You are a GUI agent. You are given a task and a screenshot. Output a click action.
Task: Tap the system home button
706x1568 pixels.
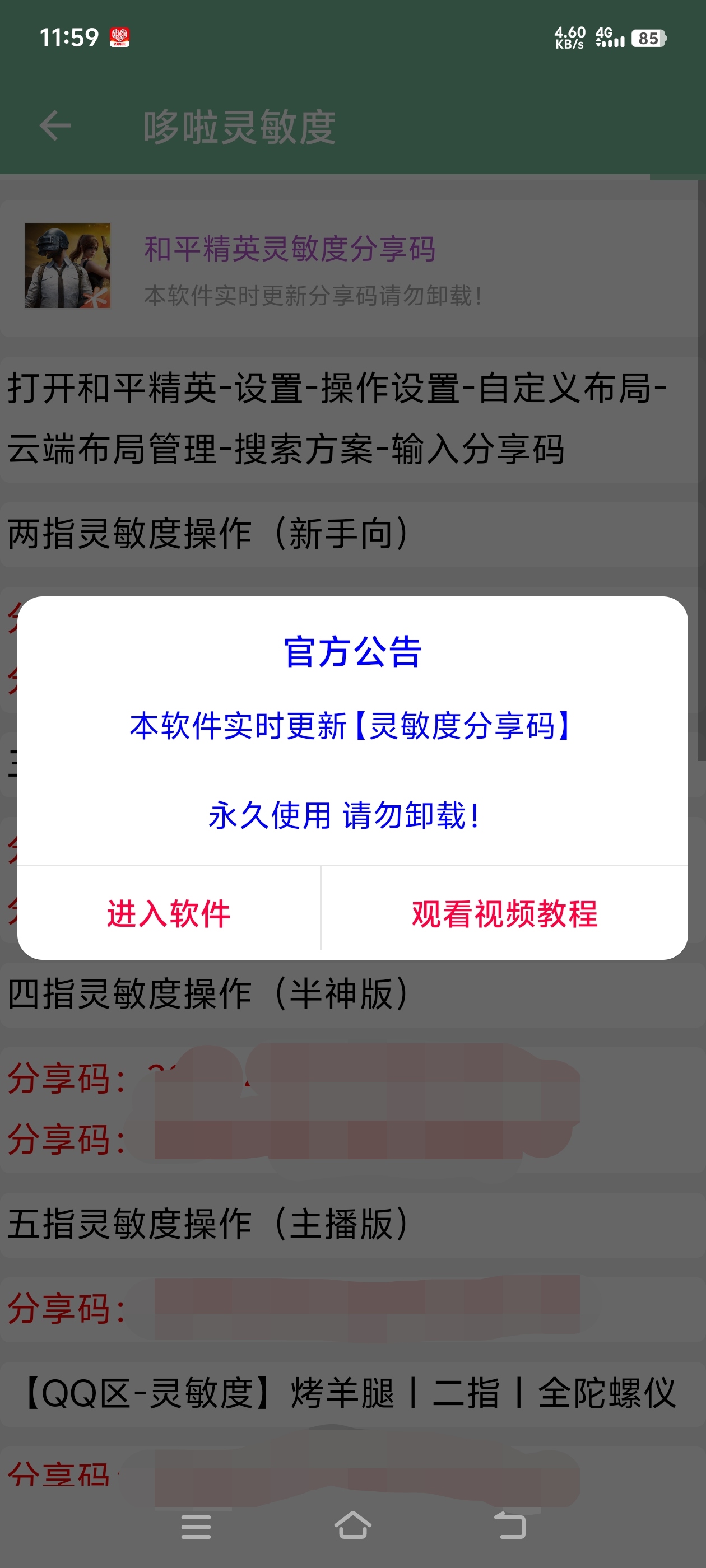point(352,1525)
